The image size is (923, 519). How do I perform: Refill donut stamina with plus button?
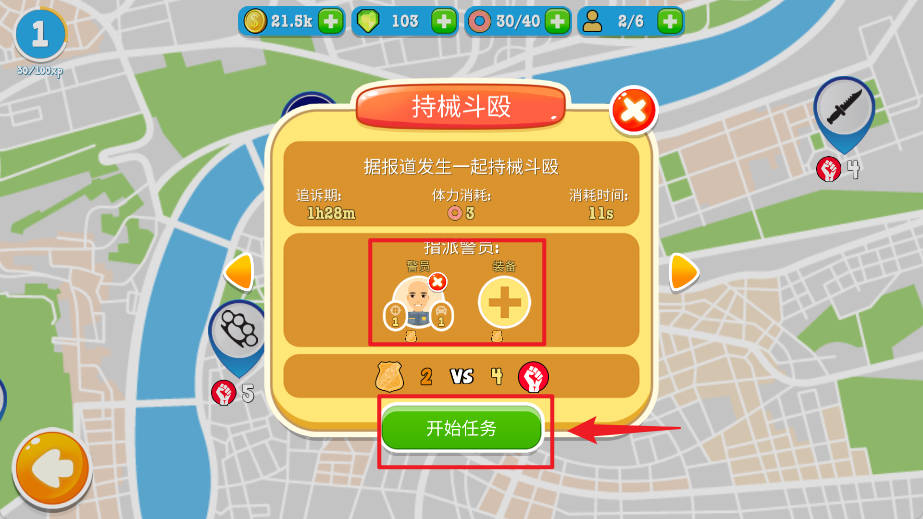(557, 21)
